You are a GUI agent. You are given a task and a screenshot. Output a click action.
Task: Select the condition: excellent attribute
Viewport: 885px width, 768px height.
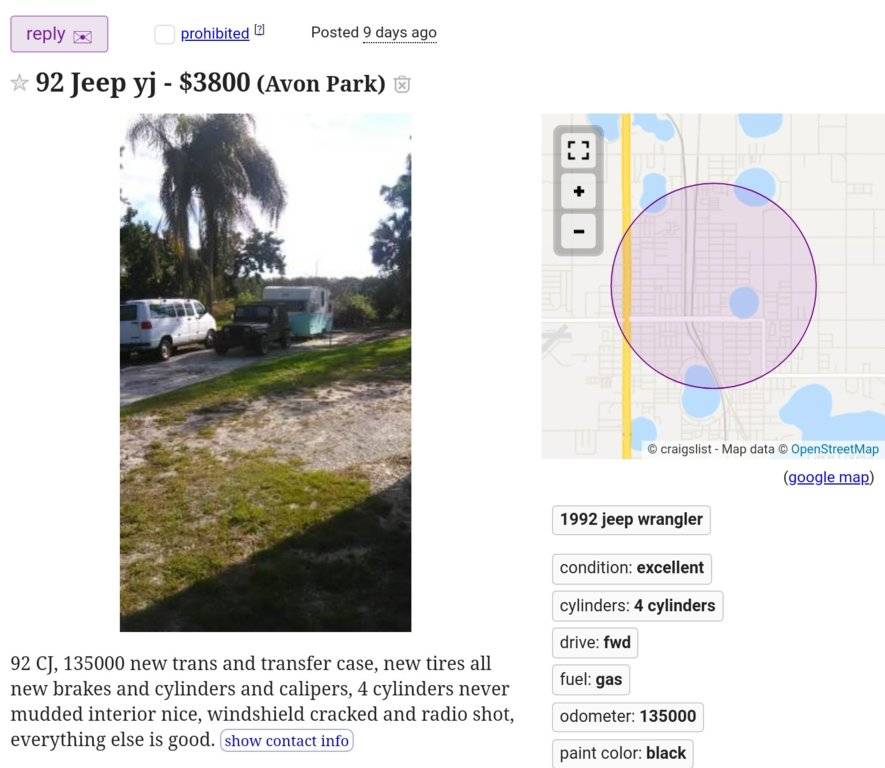[631, 568]
